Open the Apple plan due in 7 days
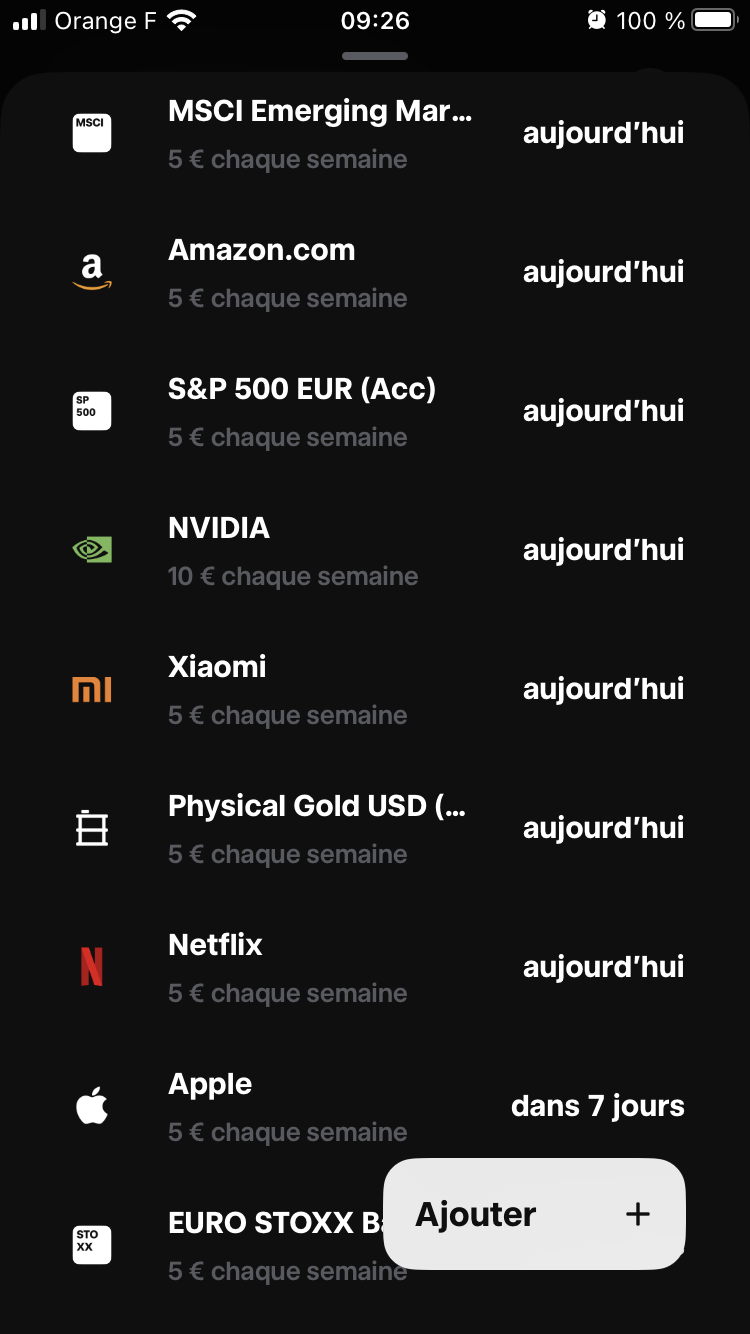The height and width of the screenshot is (1334, 750). [x=375, y=1106]
